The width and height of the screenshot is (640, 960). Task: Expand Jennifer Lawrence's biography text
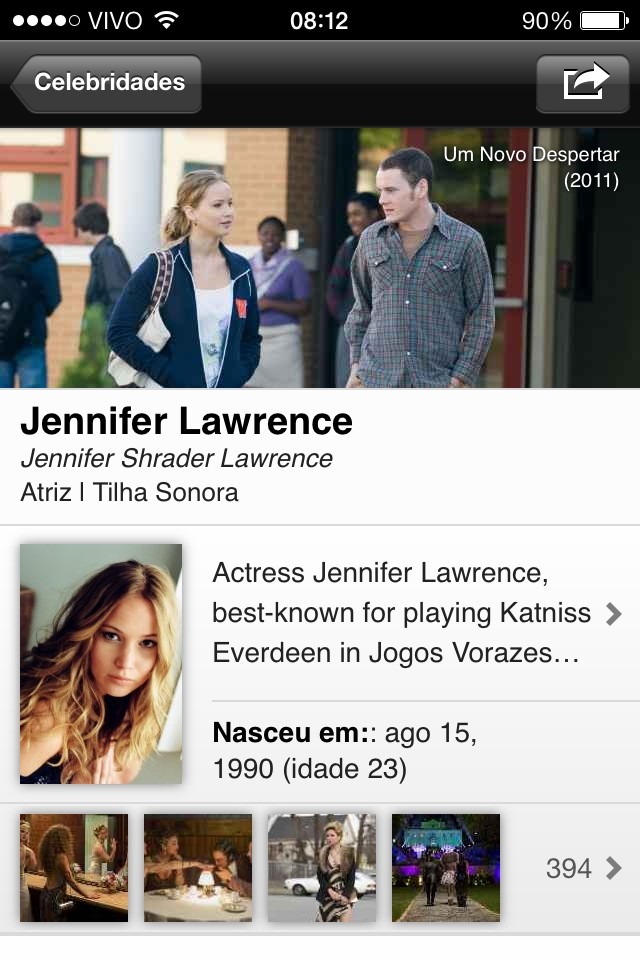(416, 613)
